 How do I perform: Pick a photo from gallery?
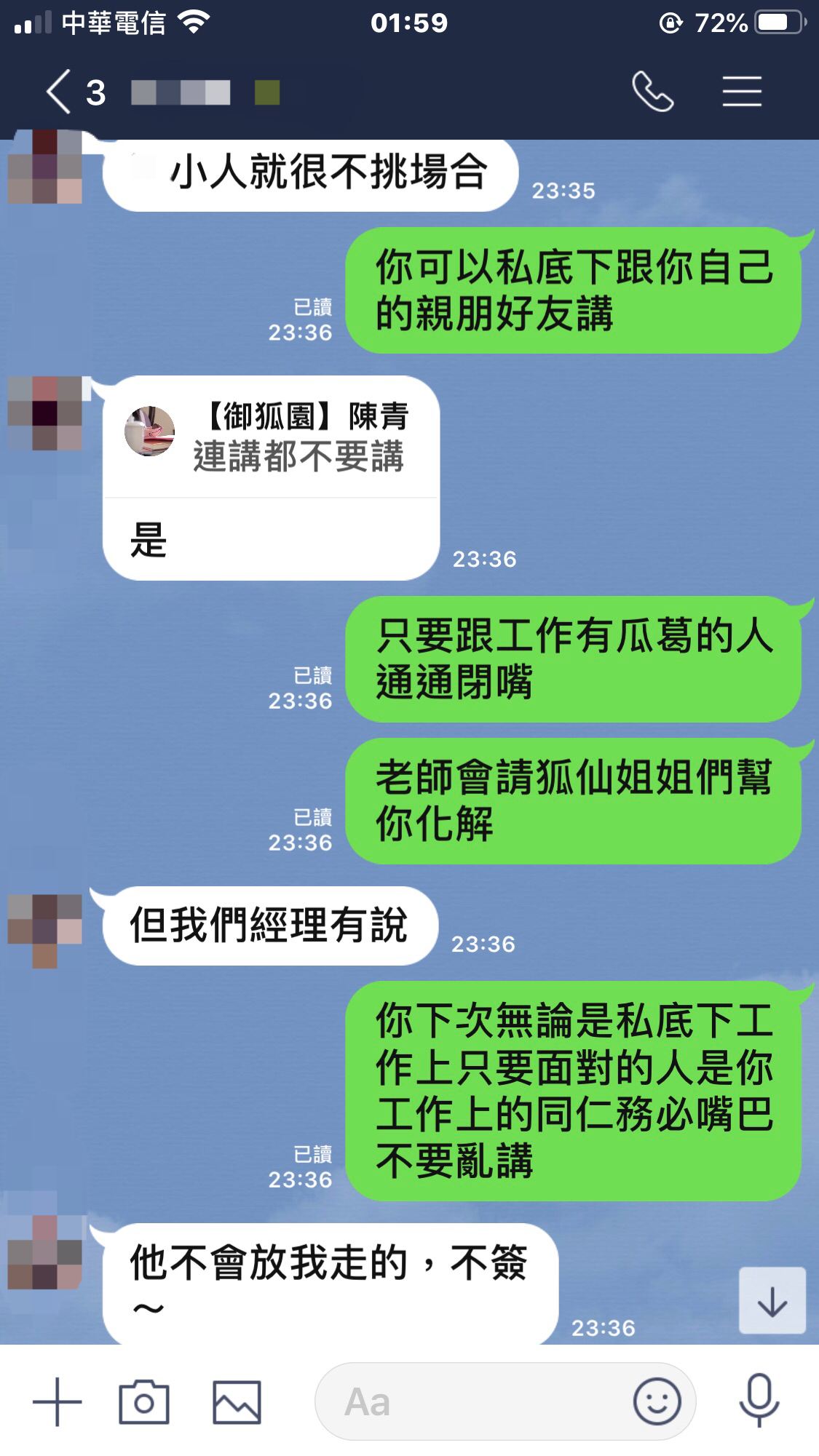[237, 1401]
